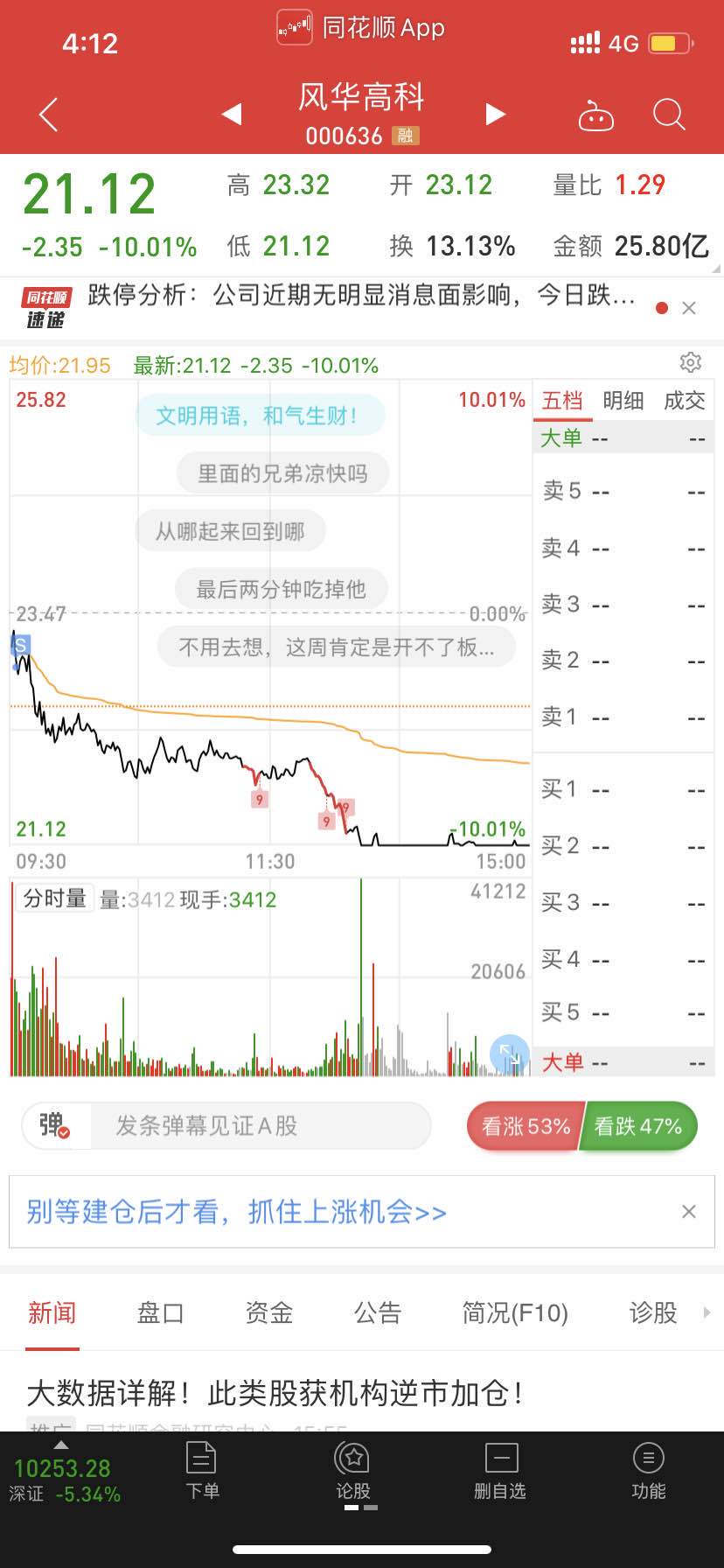This screenshot has width=724, height=1568.
Task: Remove stock via 删自选
Action: coord(500,1471)
